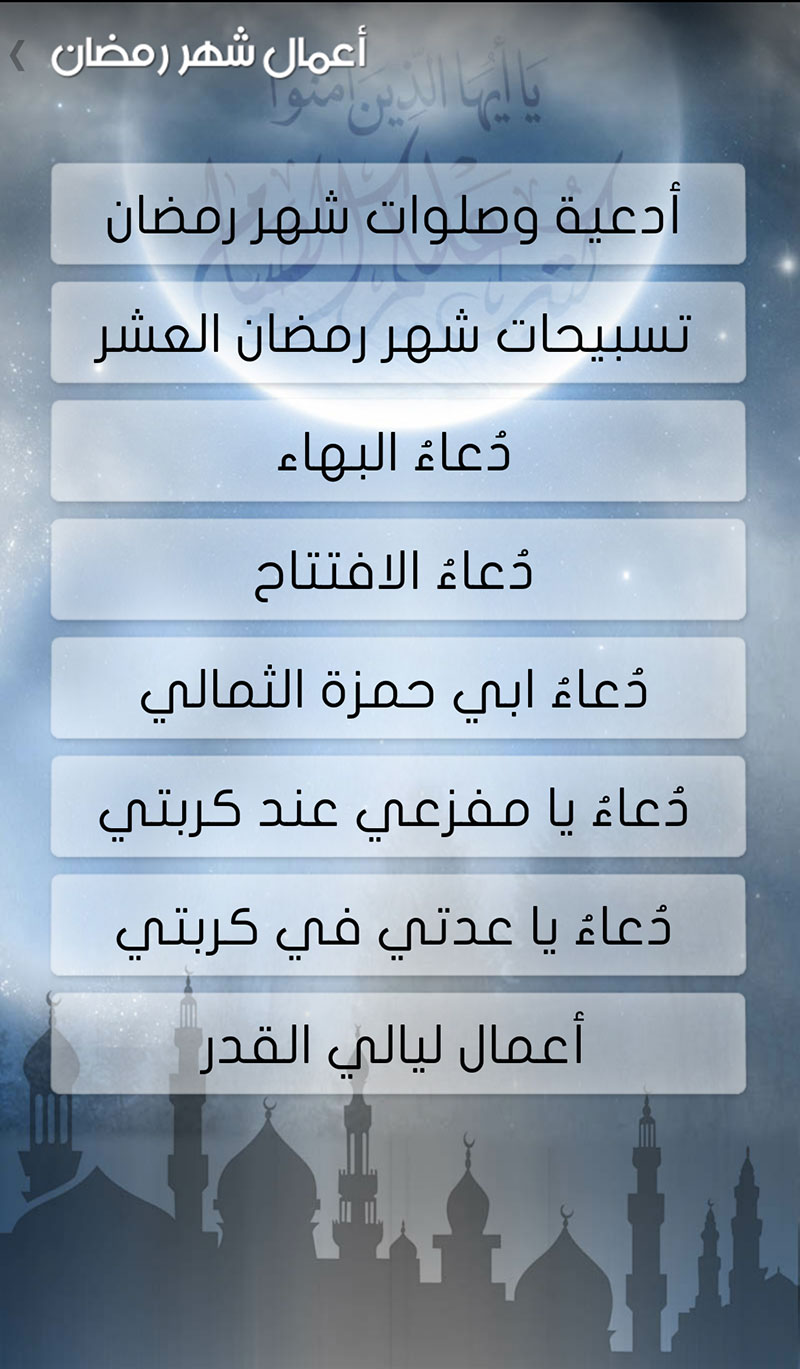Select دُعاءُ يا عدتي في كربتي
This screenshot has width=800, height=1369.
(398, 925)
